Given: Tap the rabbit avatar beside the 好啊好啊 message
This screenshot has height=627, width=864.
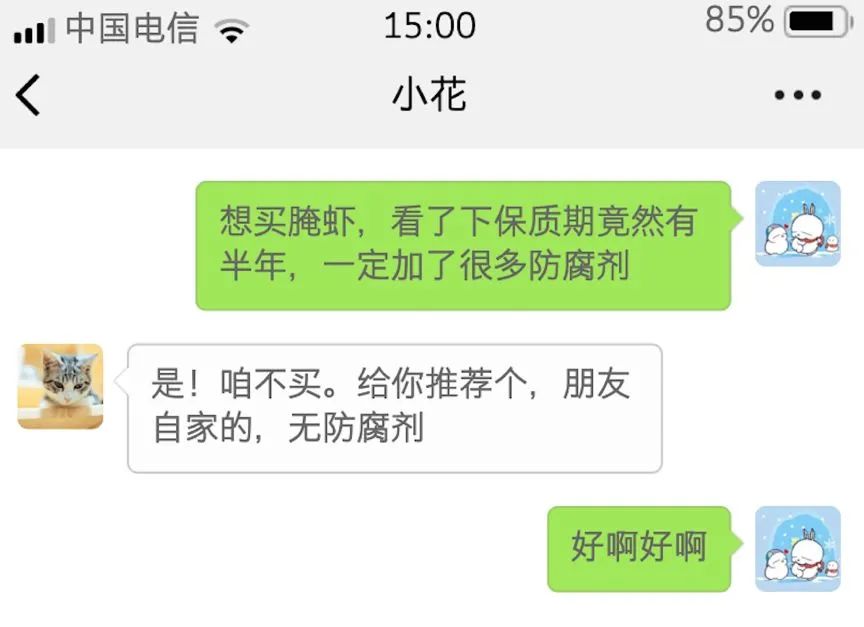Looking at the screenshot, I should tap(797, 549).
